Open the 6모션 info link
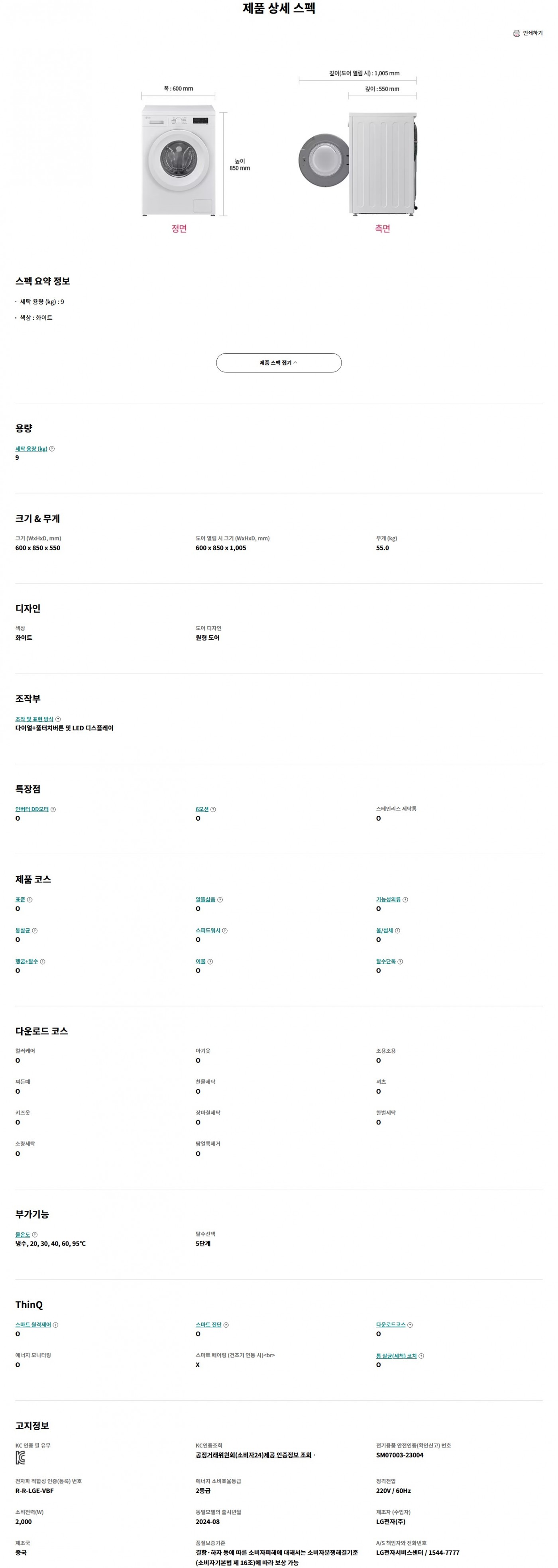 [202, 809]
